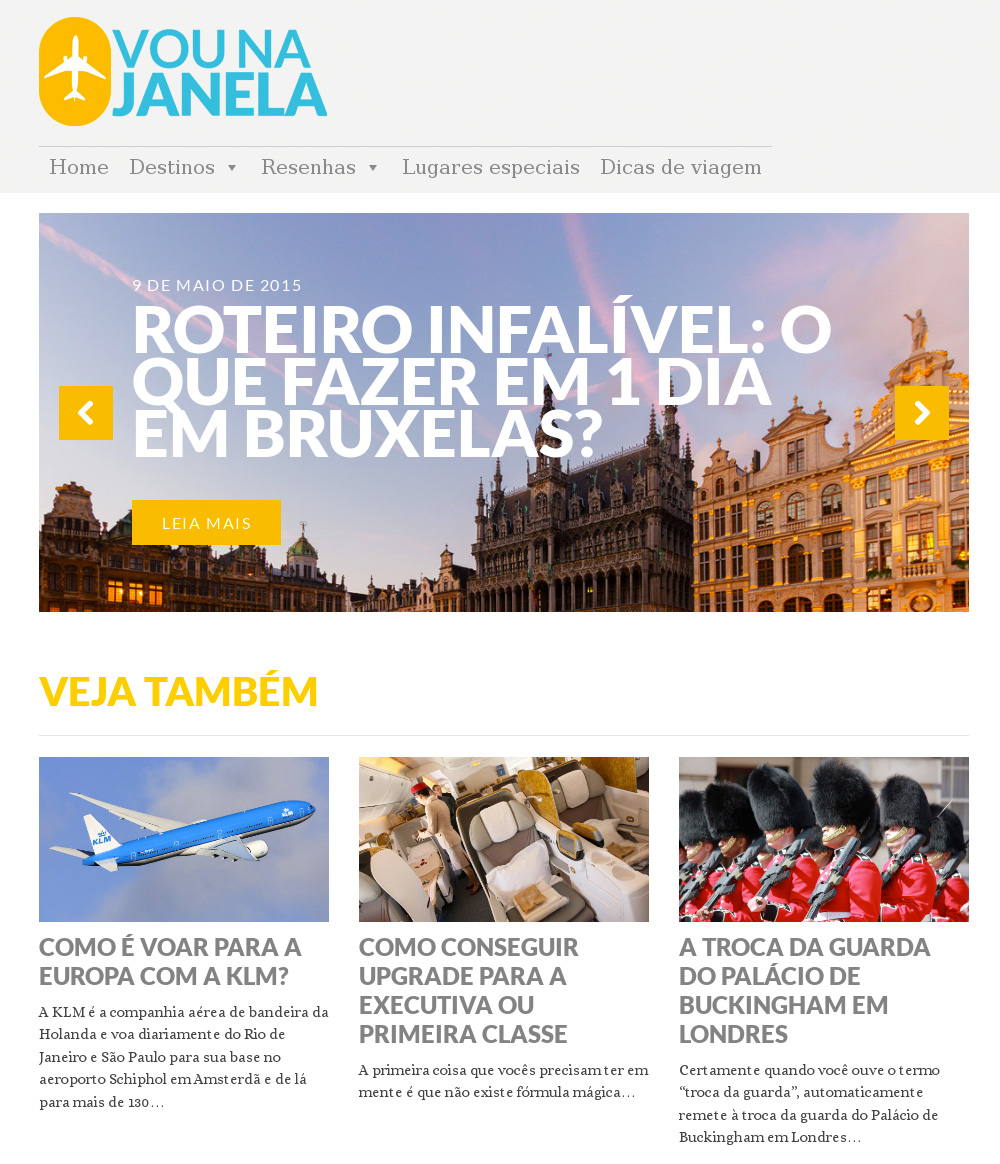Read A troca da guarda article
Image resolution: width=1000 pixels, height=1164 pixels.
coord(804,990)
